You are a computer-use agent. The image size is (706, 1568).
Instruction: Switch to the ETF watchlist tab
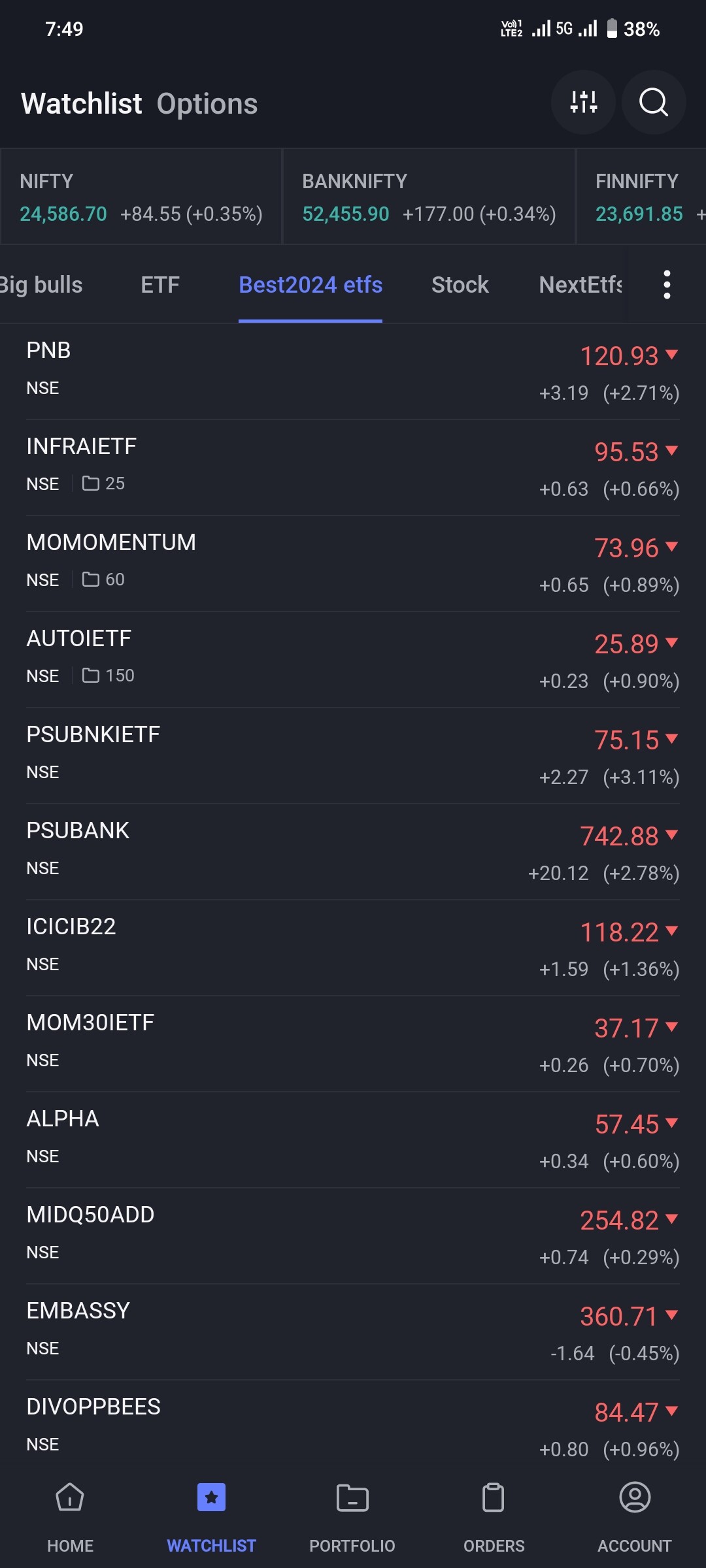coord(160,285)
